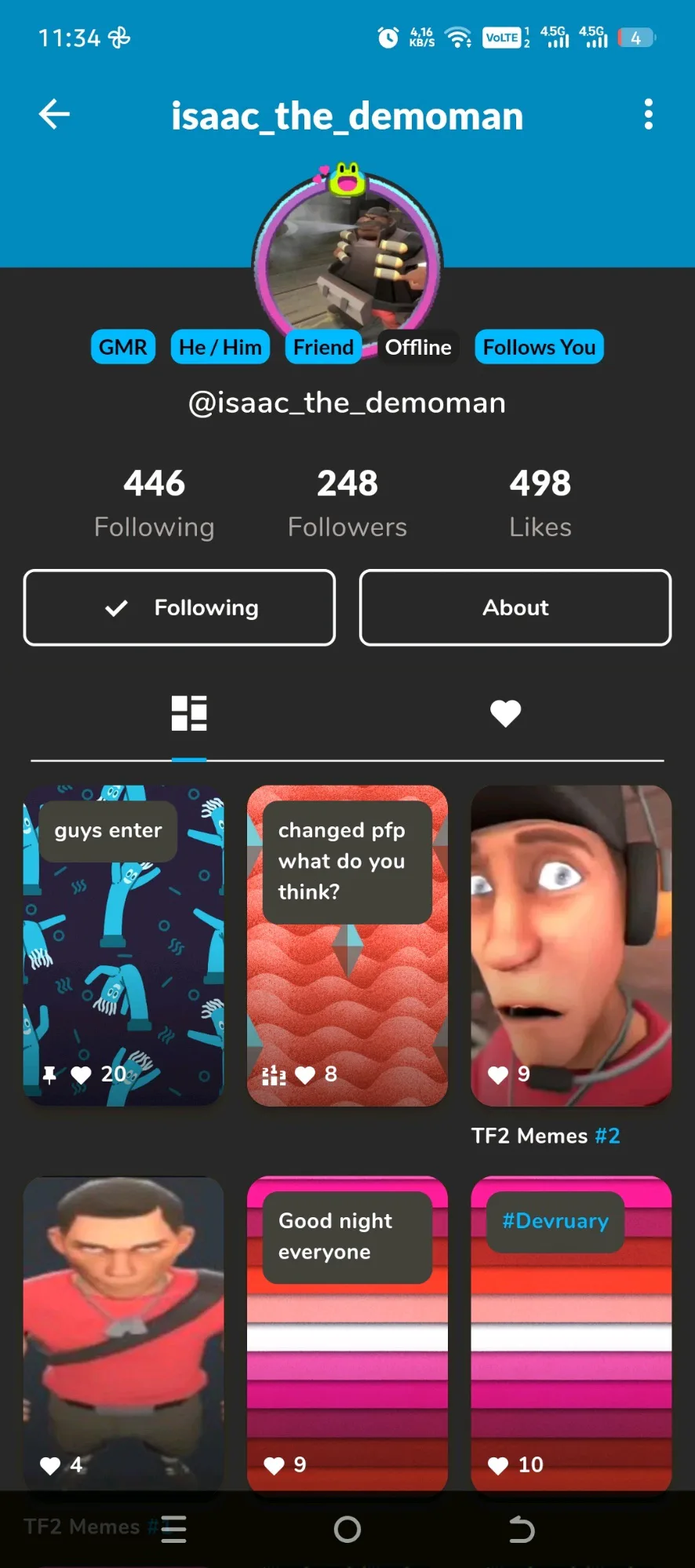Go to the system home screen
The width and height of the screenshot is (695, 1568).
(347, 1529)
